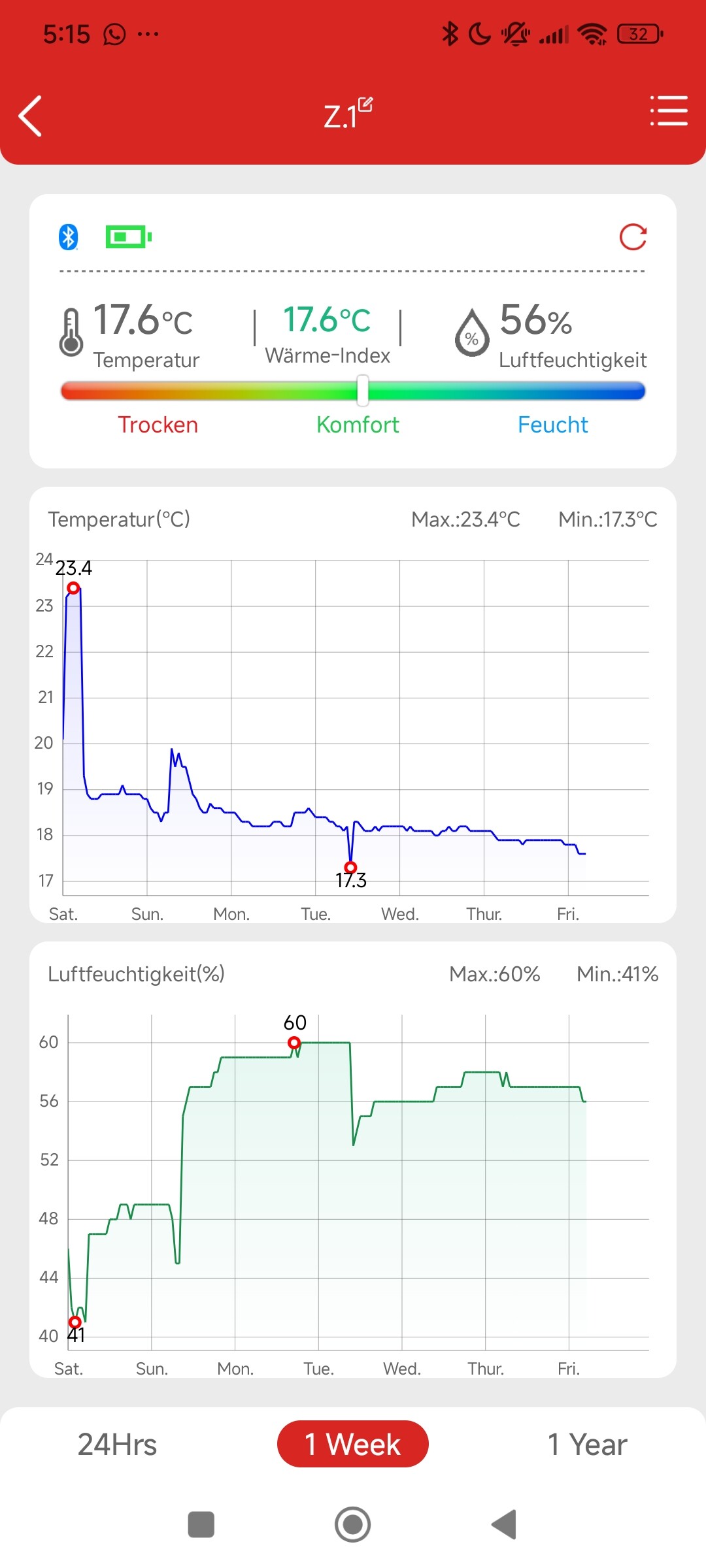Switch to the 24Hrs view
Screen dimensions: 706x1568
pyautogui.click(x=118, y=1445)
